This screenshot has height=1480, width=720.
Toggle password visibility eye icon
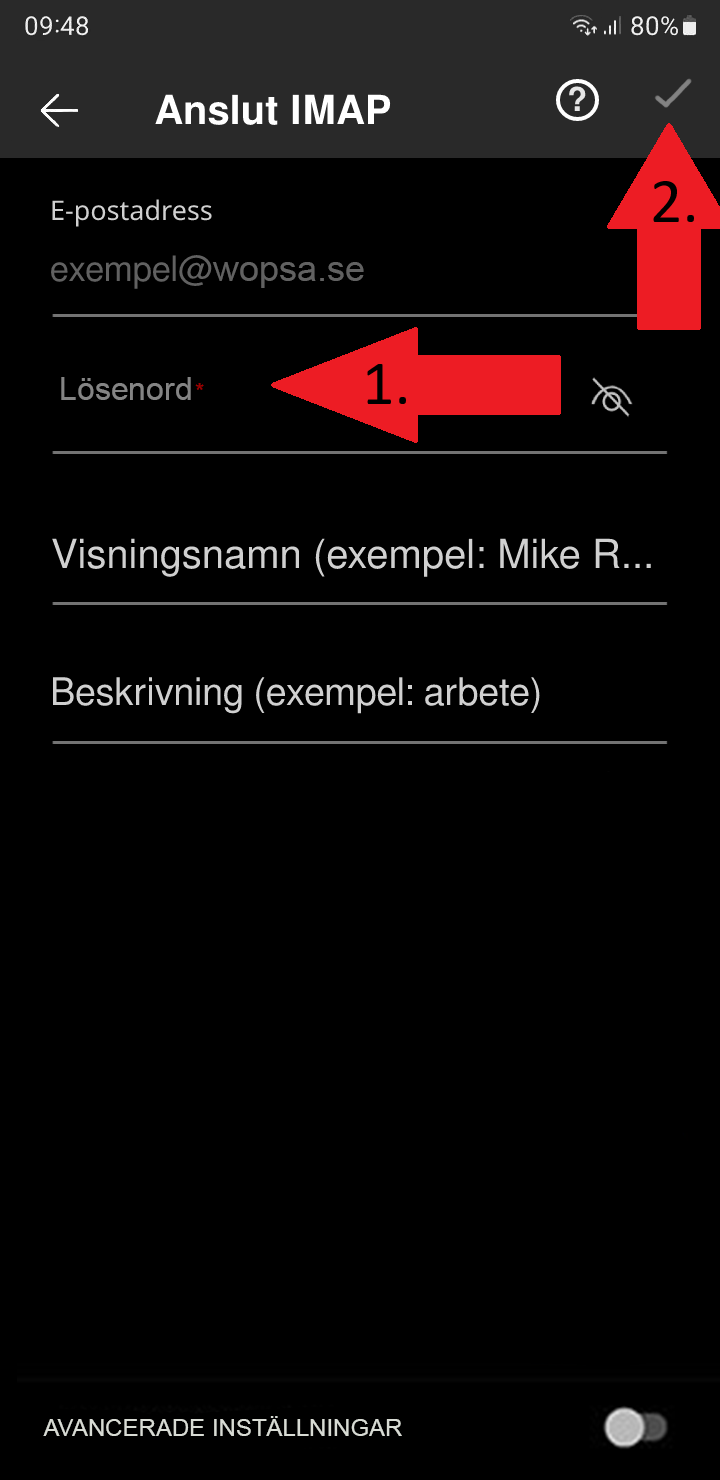(611, 397)
